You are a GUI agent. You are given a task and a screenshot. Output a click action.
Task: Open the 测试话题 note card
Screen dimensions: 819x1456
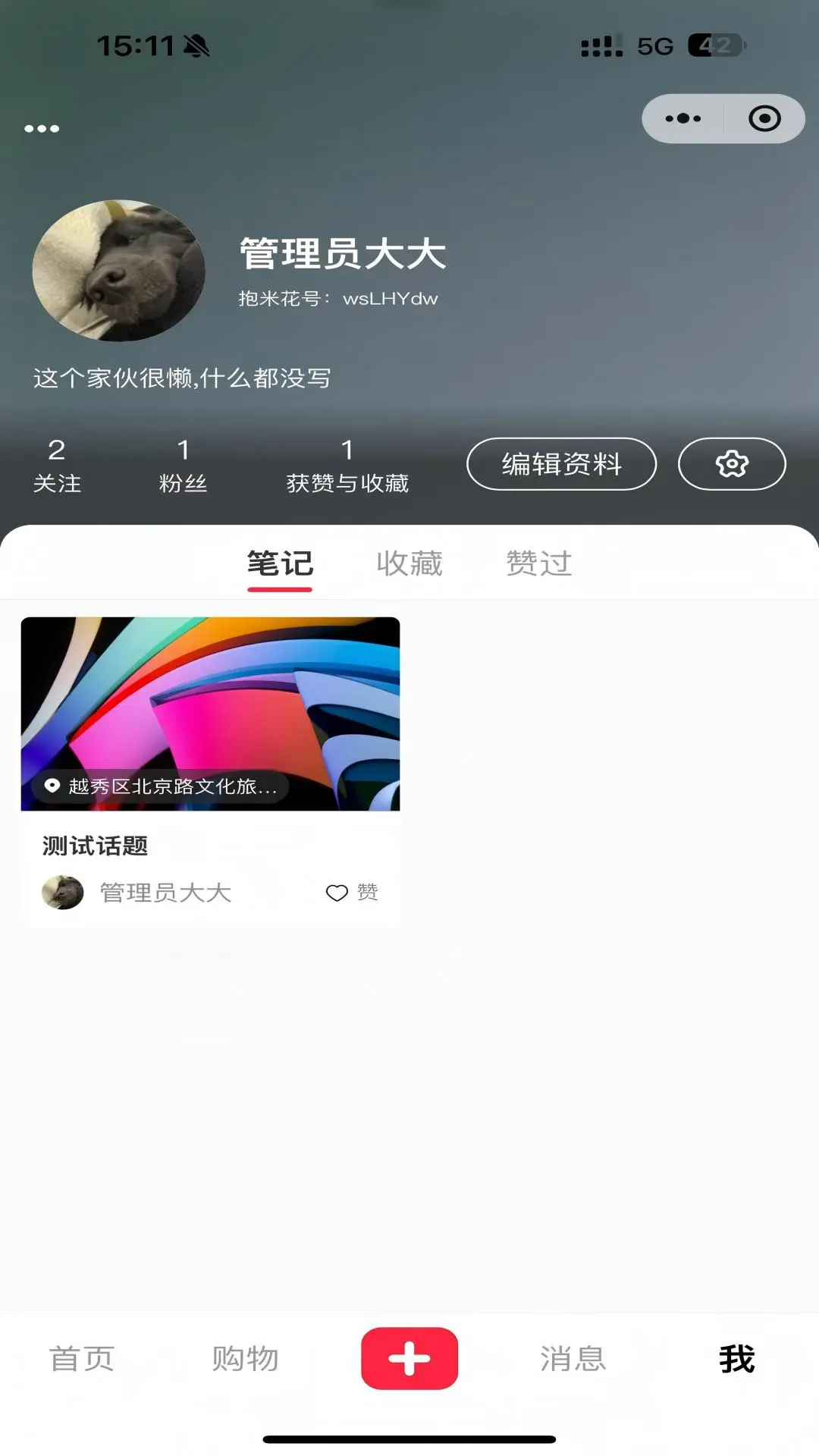210,728
